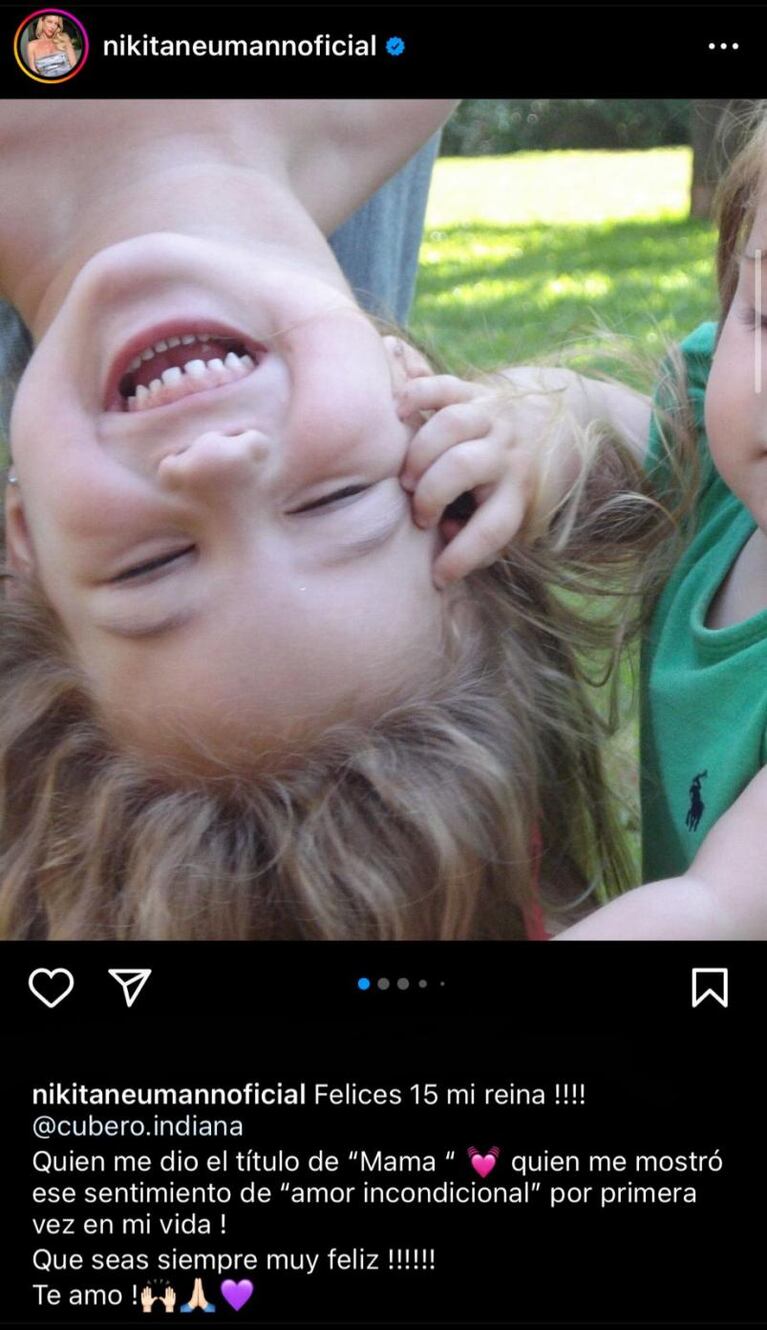Open the three-dot overflow menu

(x=723, y=46)
